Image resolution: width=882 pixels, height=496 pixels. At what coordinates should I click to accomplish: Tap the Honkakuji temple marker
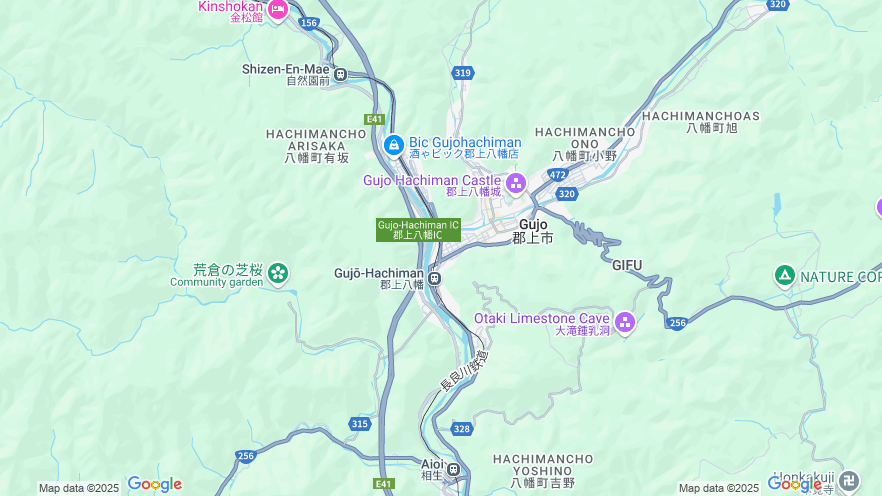(x=849, y=480)
